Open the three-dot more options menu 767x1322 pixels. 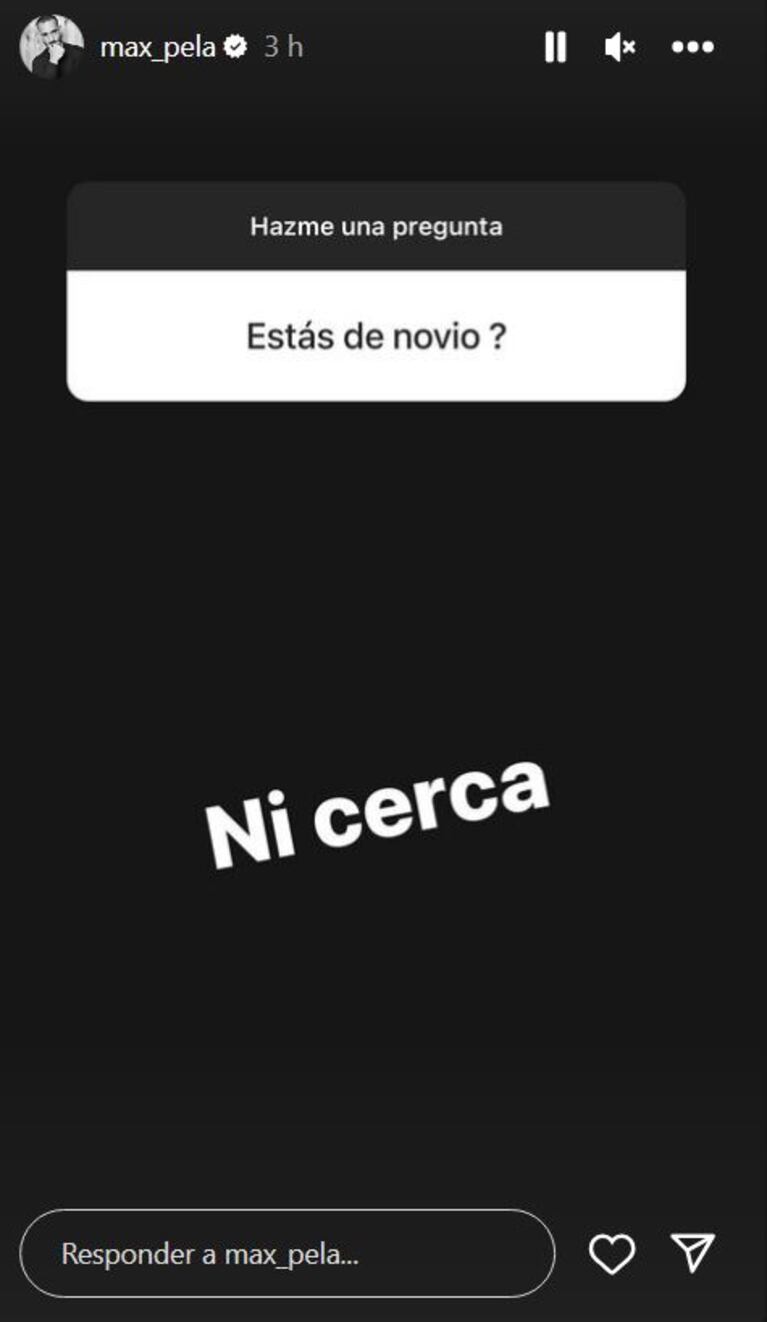coord(692,47)
